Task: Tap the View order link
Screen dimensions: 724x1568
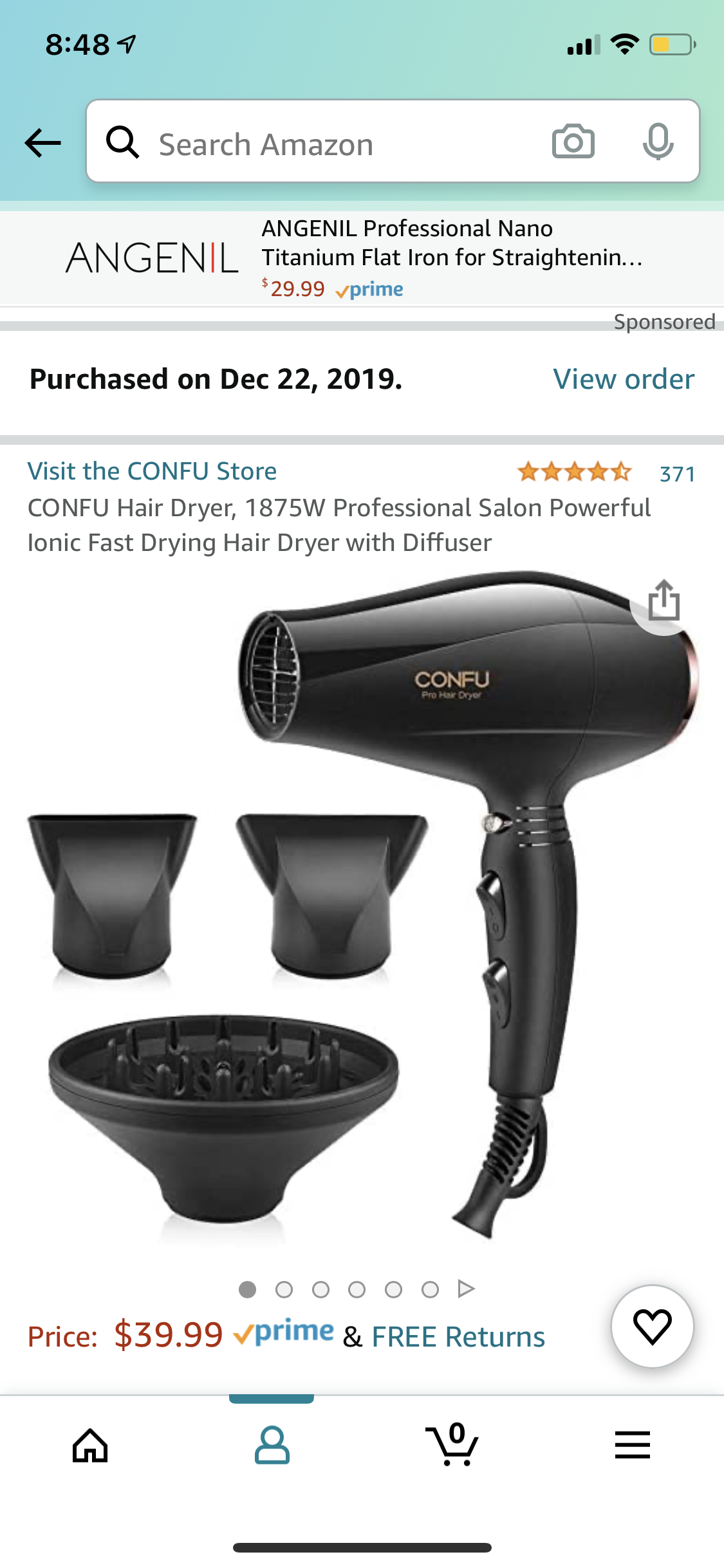Action: point(624,379)
